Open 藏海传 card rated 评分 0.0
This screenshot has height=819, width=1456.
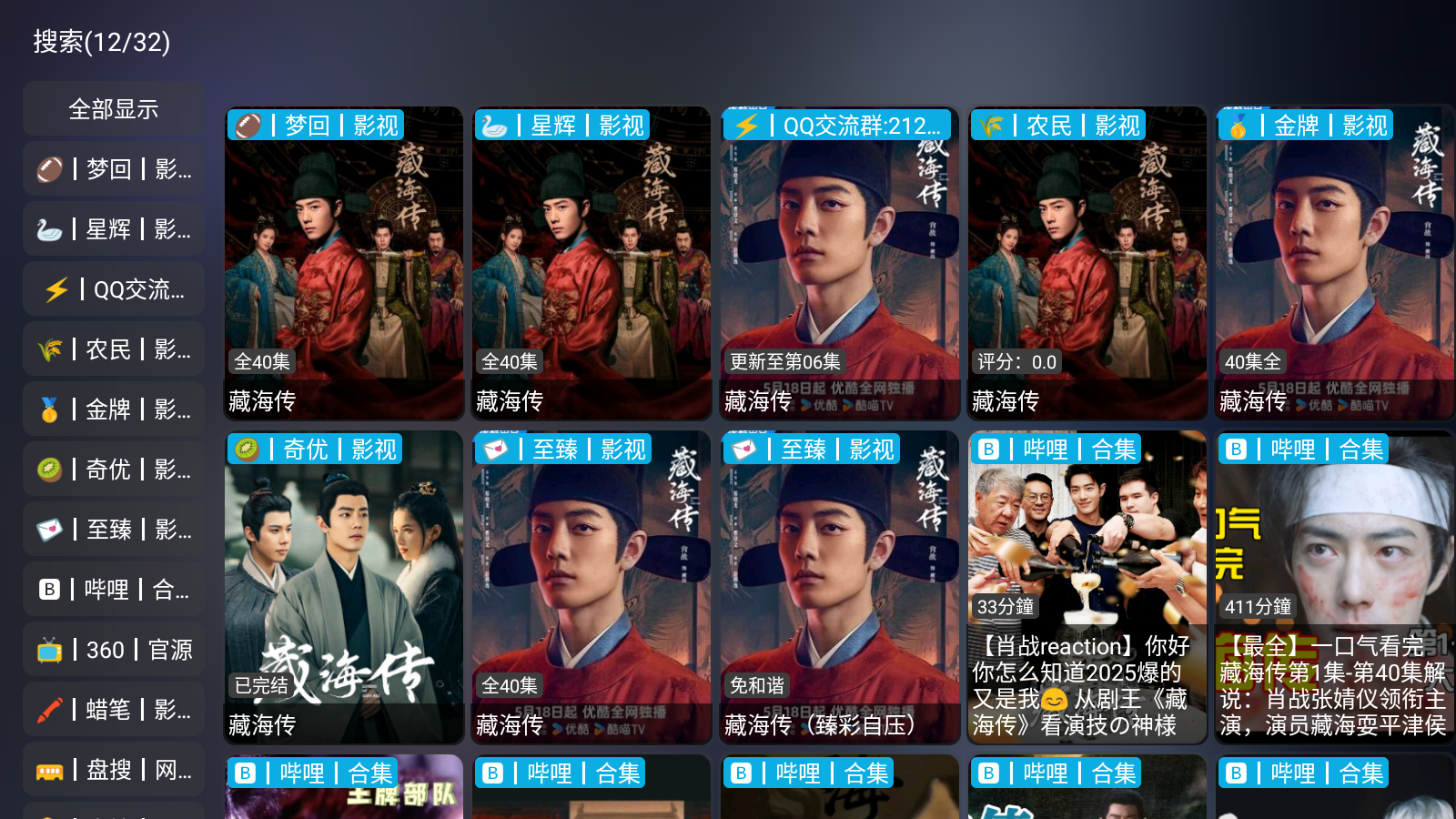[1087, 264]
